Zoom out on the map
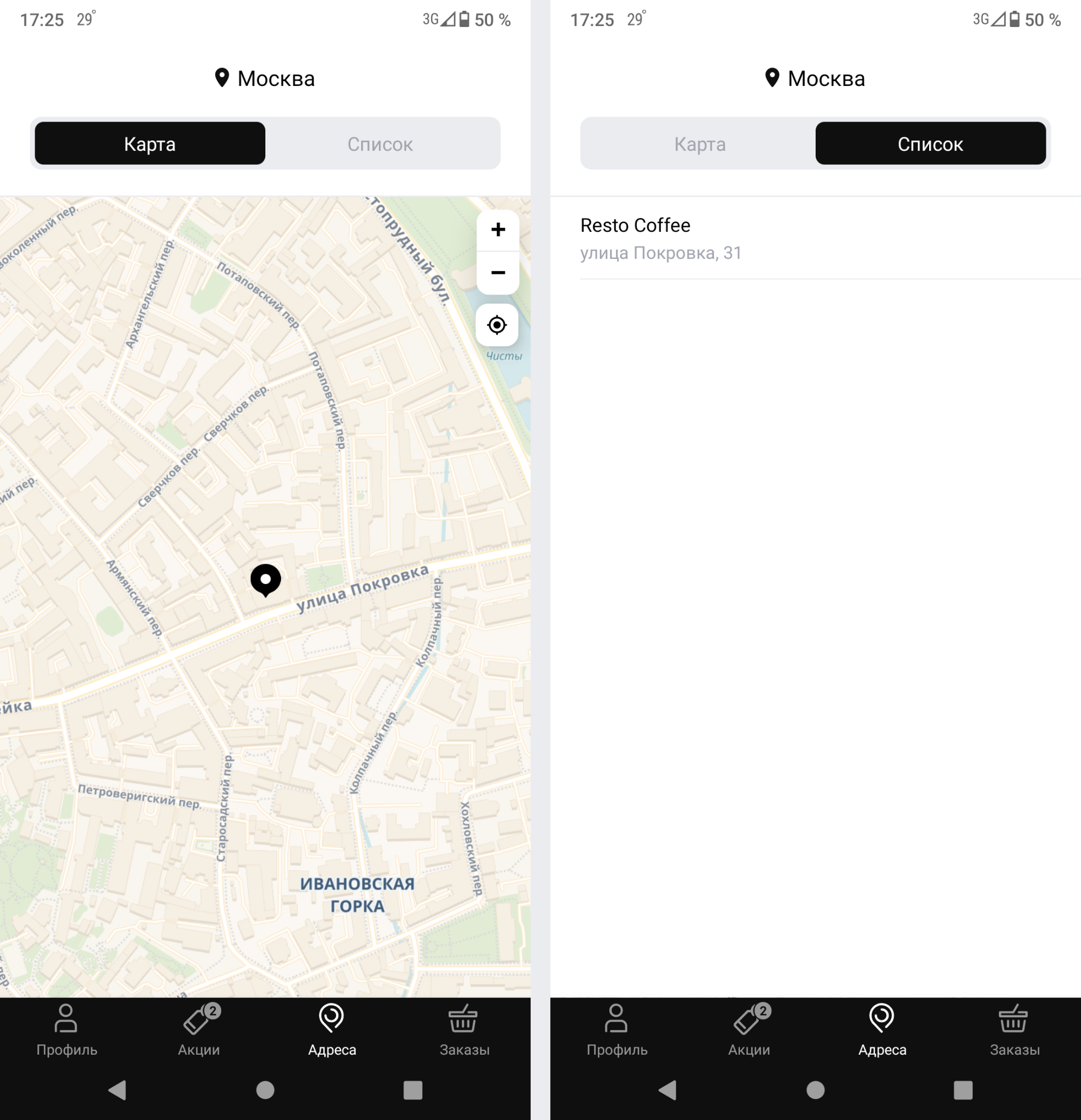Screen dimensions: 1081x1120 (497, 273)
